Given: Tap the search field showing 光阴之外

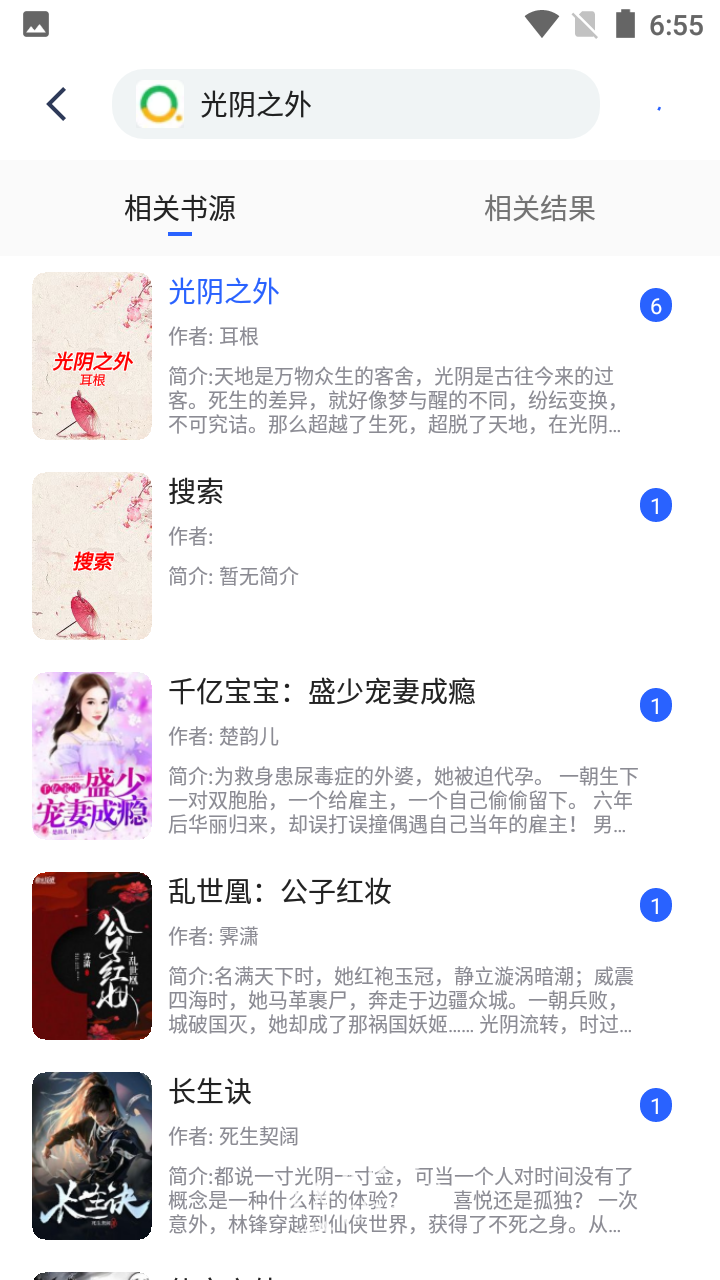Looking at the screenshot, I should [x=380, y=104].
